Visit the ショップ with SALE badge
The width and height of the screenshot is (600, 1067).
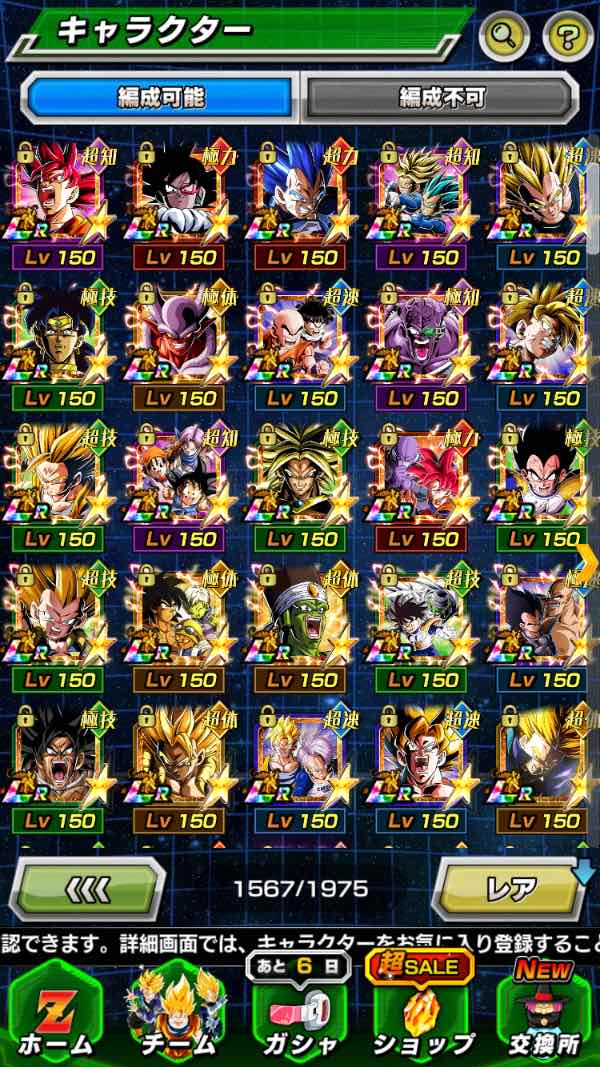[423, 1012]
